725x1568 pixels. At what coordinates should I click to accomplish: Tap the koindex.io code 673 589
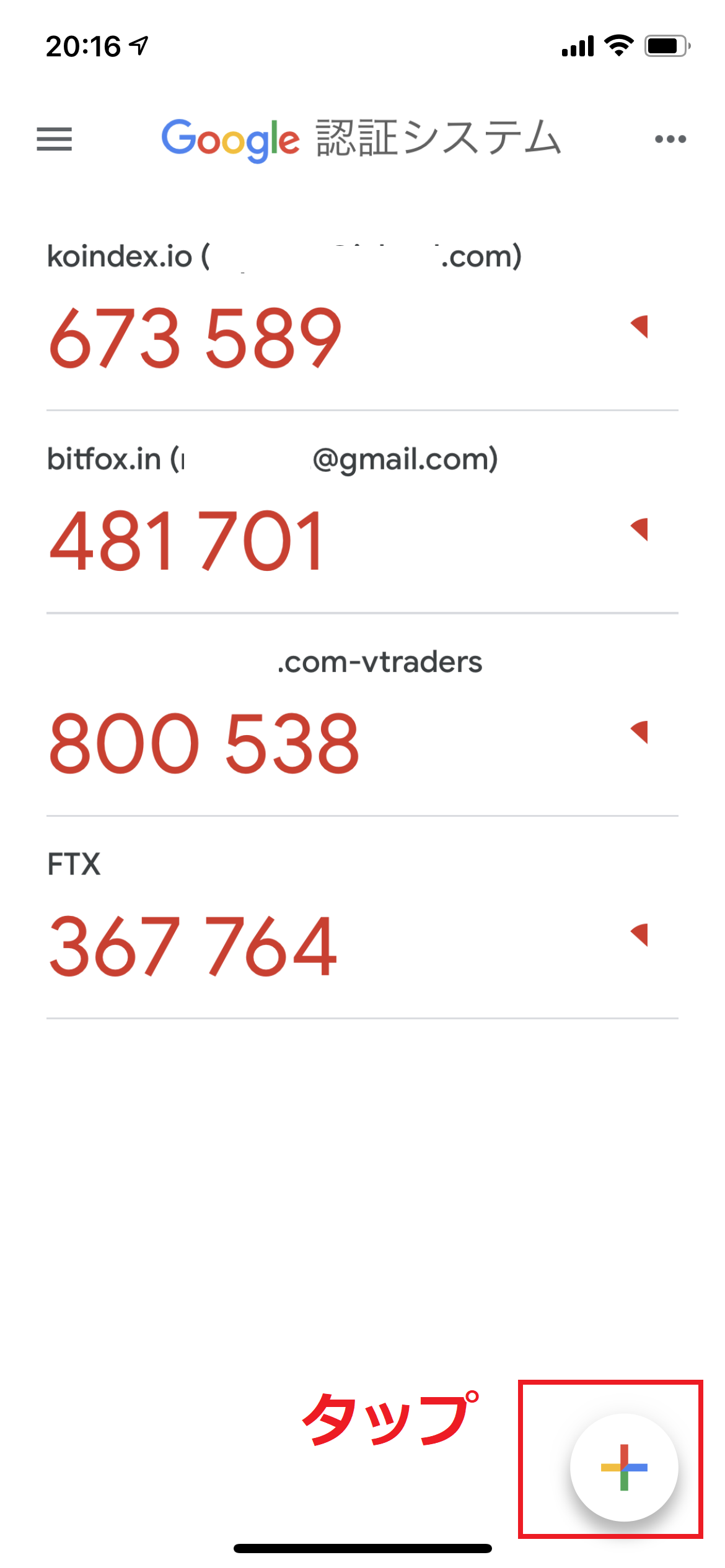pos(195,338)
